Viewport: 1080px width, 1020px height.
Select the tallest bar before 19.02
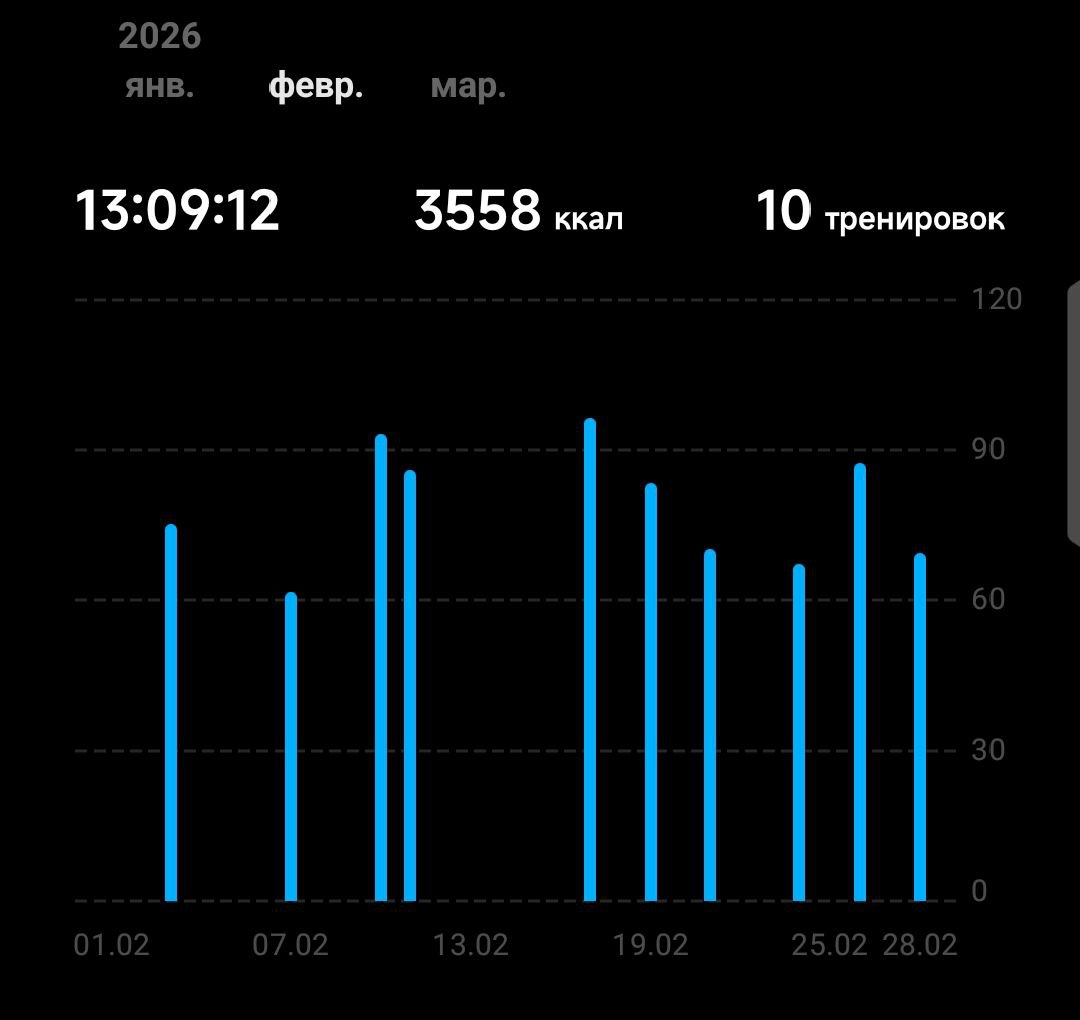590,659
